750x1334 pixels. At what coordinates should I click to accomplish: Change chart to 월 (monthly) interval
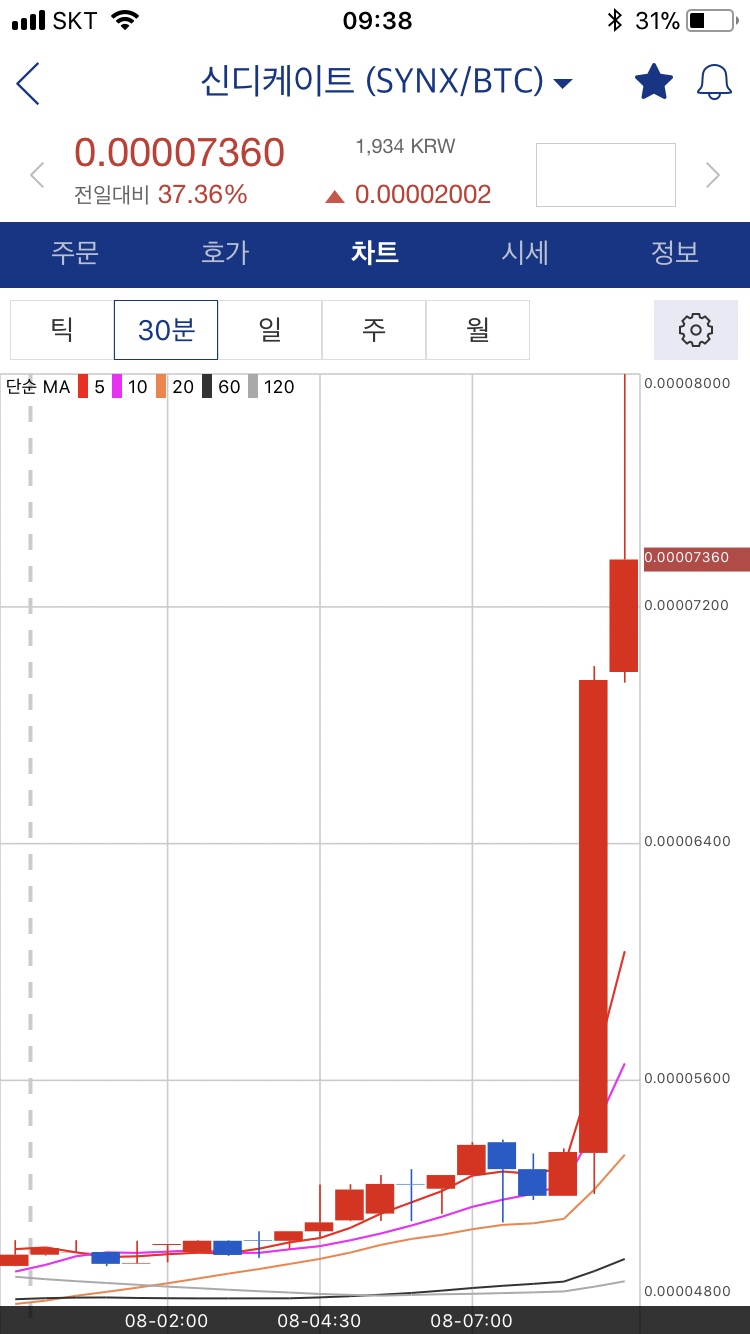coord(478,330)
